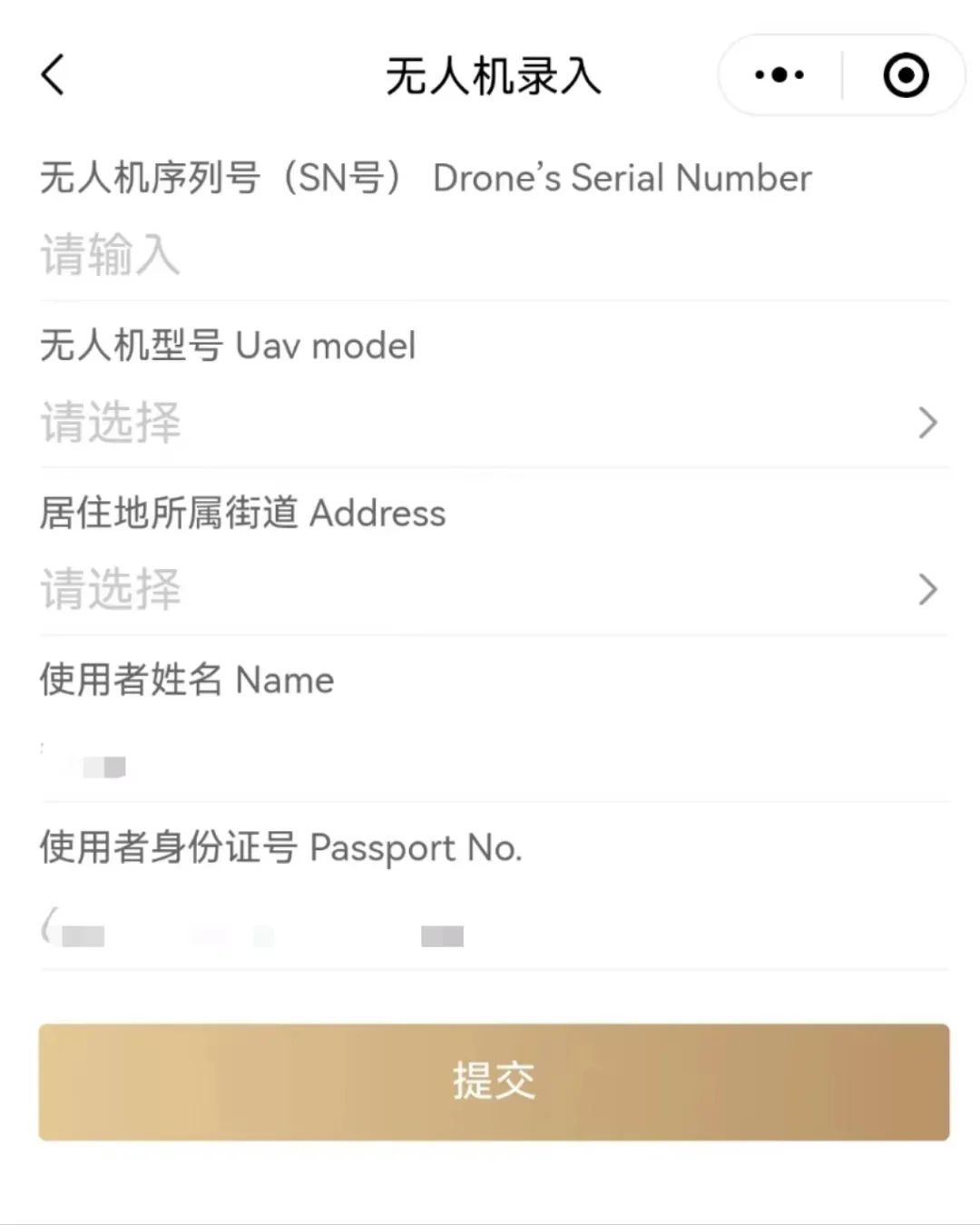The height and width of the screenshot is (1225, 980).
Task: Tap the chevron next to Uav model
Action: pos(928,421)
